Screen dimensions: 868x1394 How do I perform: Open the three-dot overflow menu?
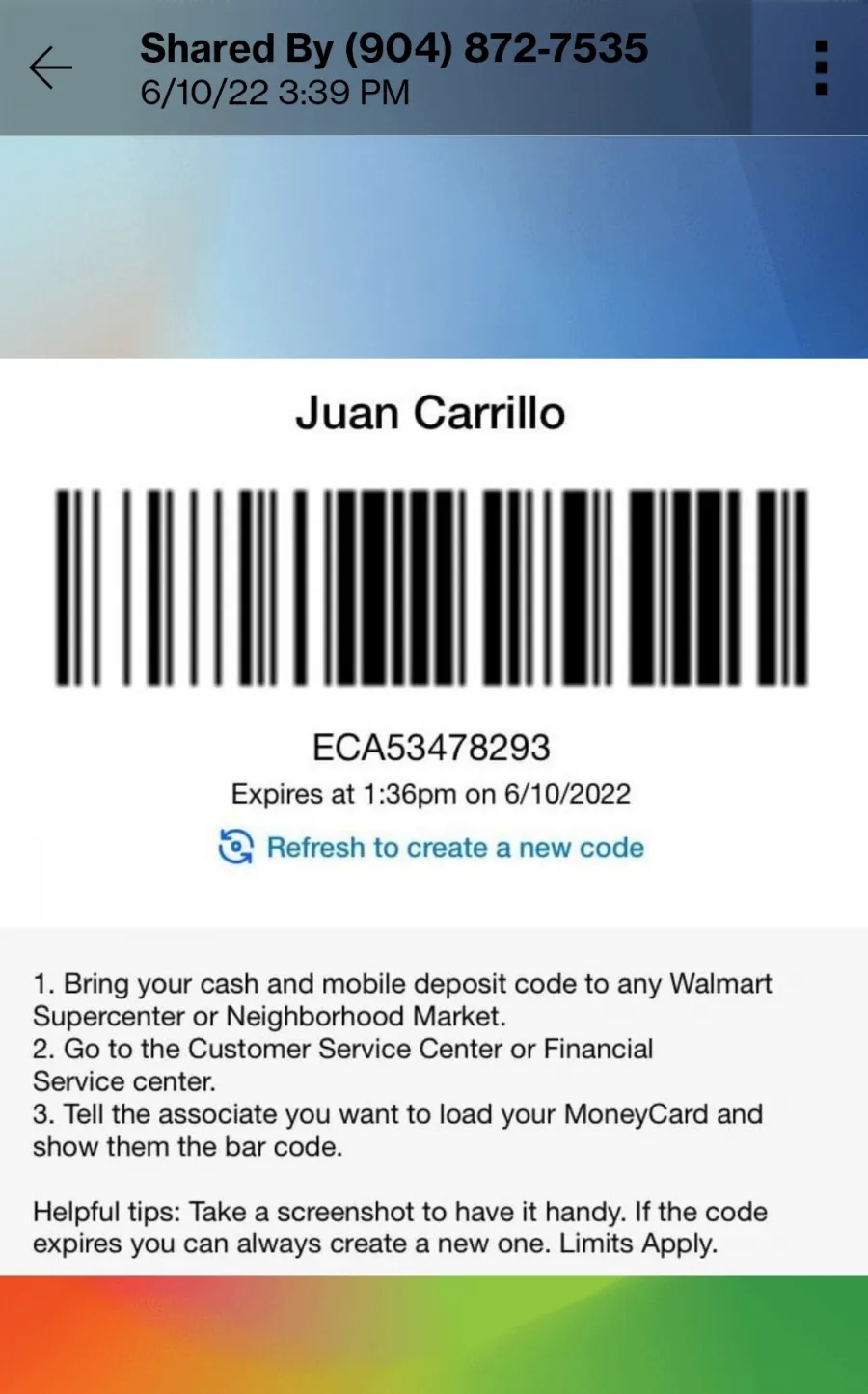point(822,68)
